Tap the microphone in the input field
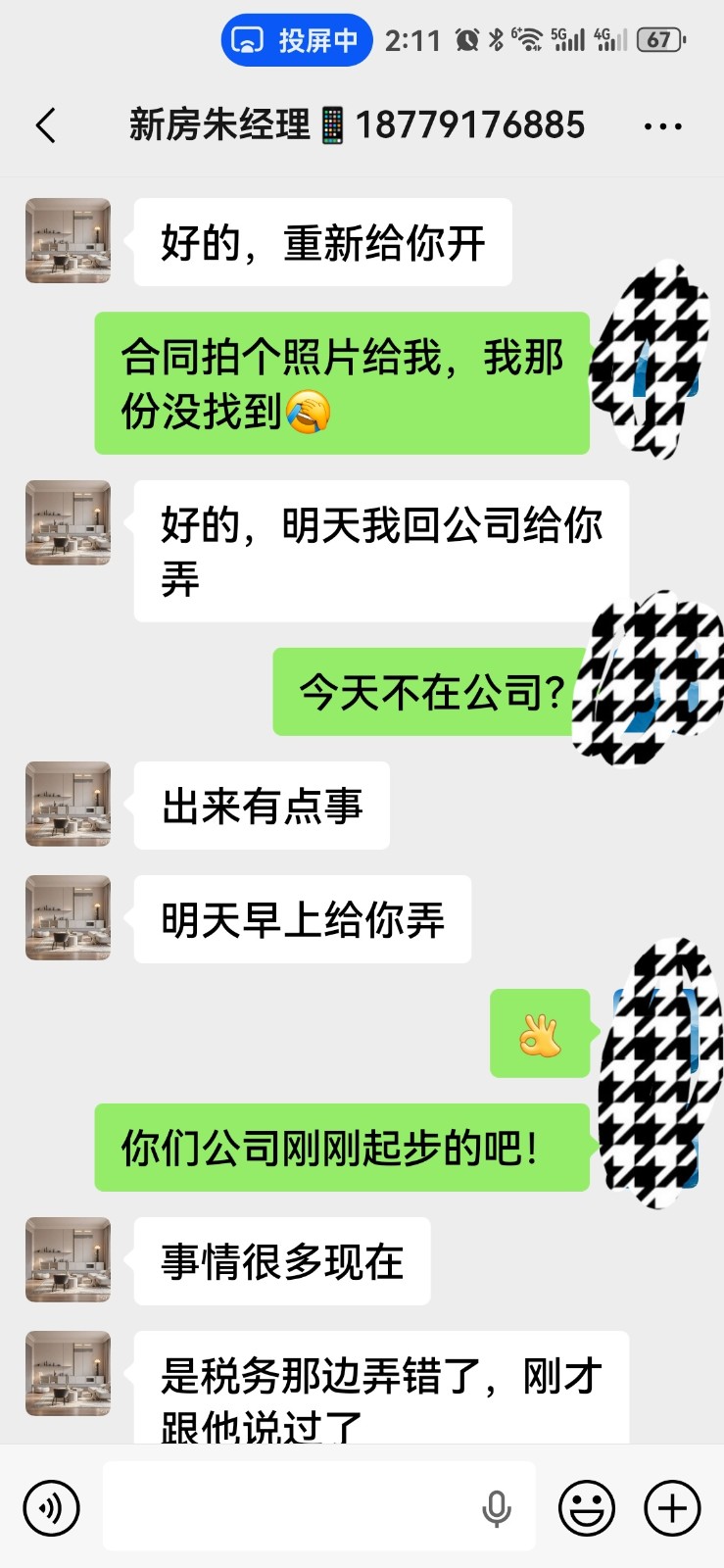 tap(497, 1508)
